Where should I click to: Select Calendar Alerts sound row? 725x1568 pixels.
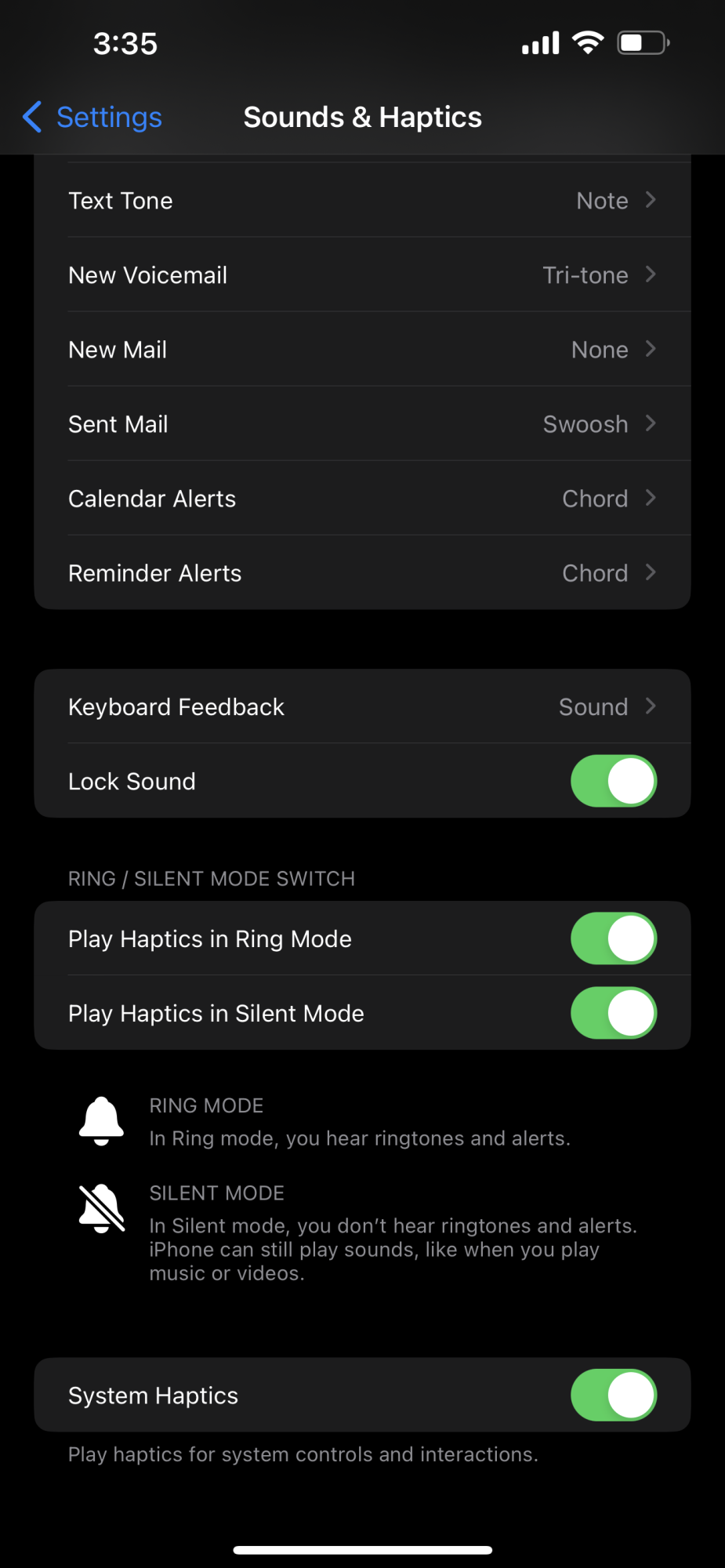point(362,499)
